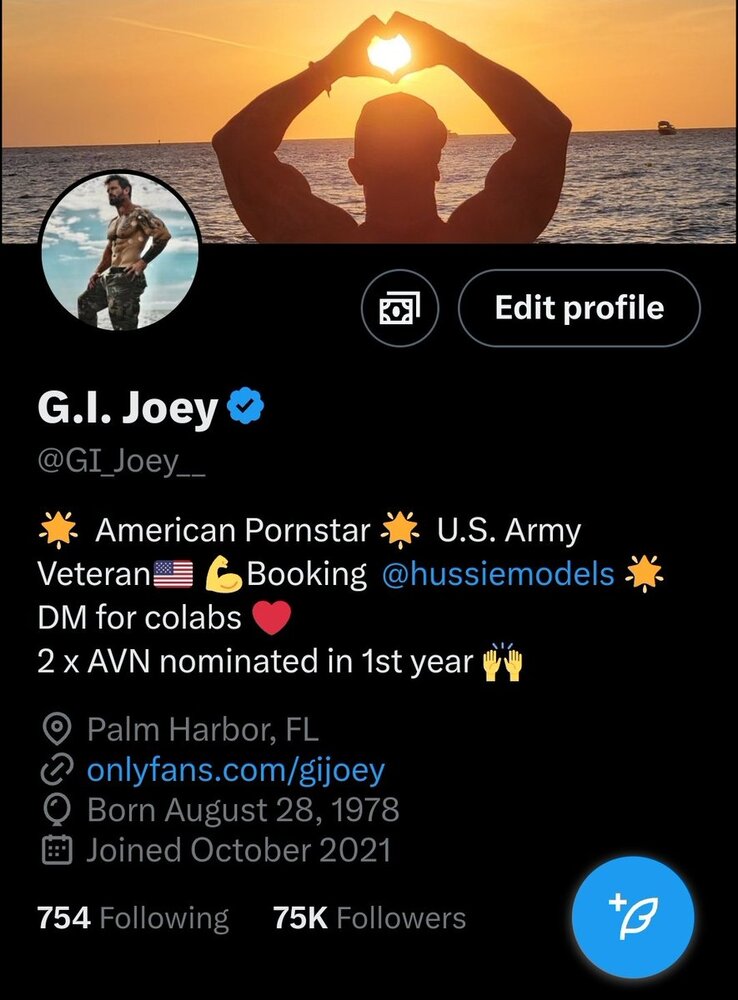Screen dimensions: 738x1000
Task: Tap the Edit profile button
Action: pyautogui.click(x=579, y=307)
